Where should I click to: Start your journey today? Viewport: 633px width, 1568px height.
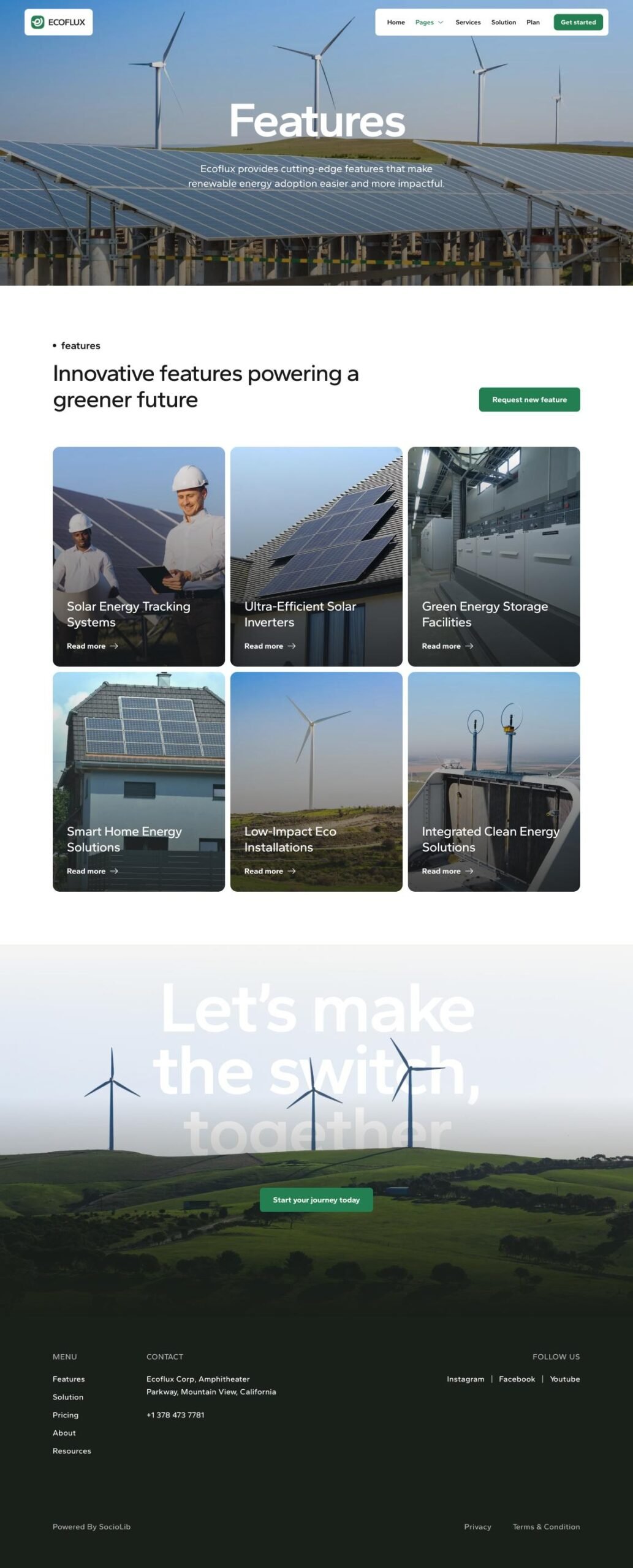click(316, 1200)
